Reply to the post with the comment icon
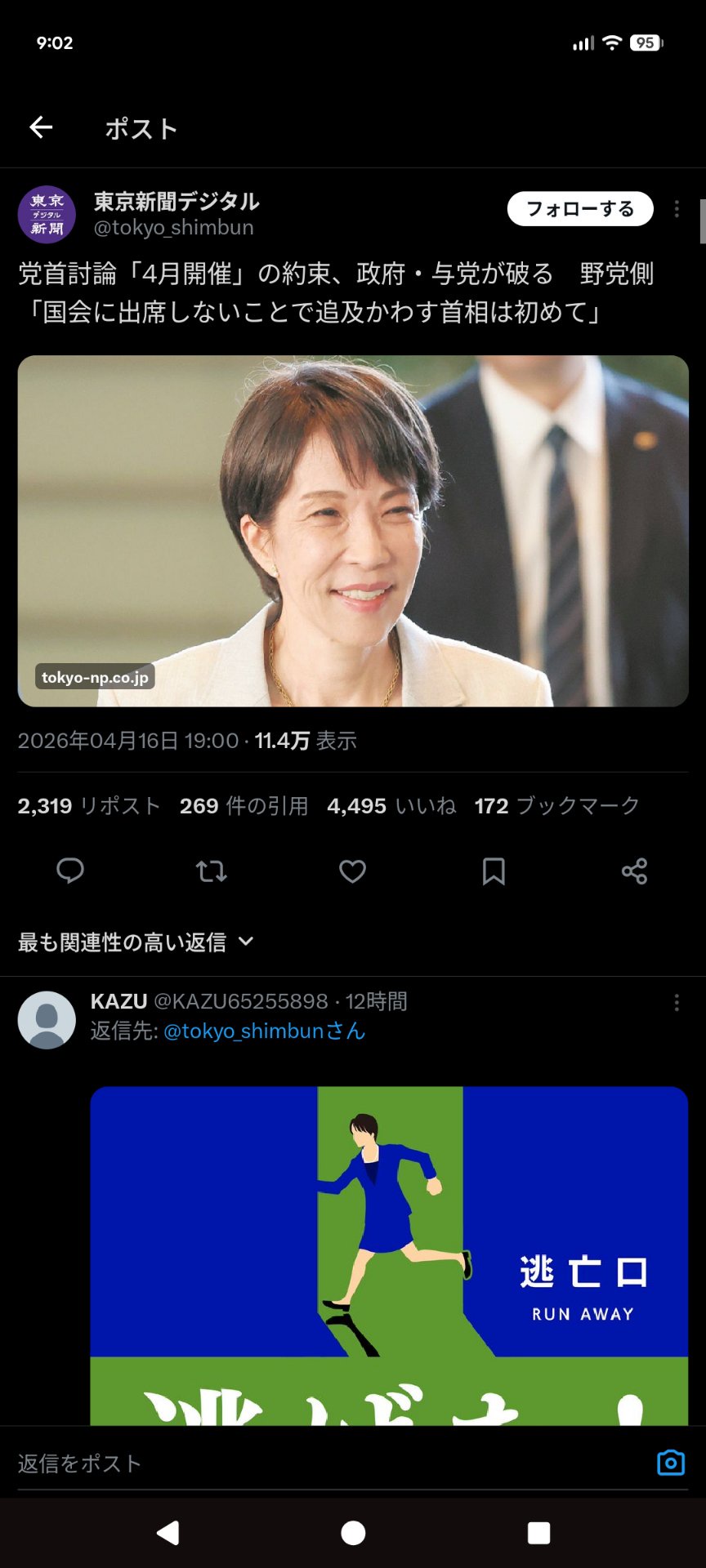This screenshot has width=706, height=1568. (x=70, y=871)
